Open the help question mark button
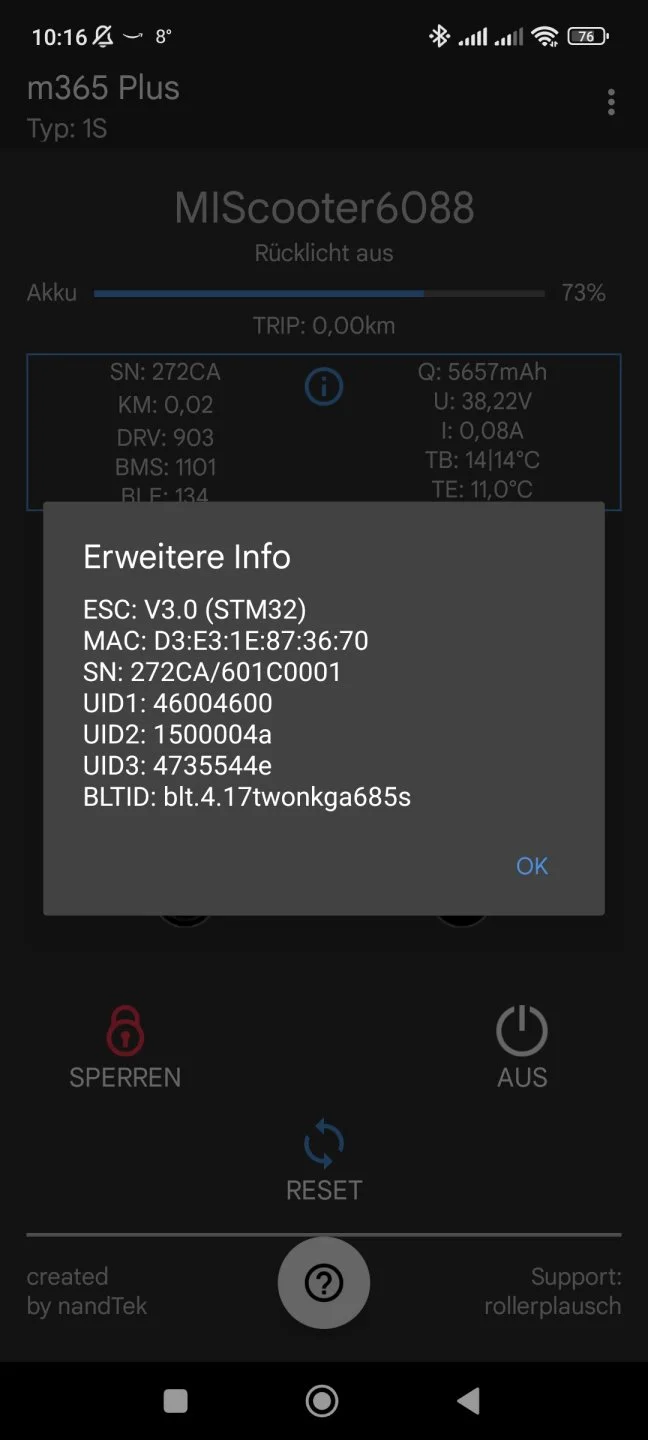 (324, 1284)
